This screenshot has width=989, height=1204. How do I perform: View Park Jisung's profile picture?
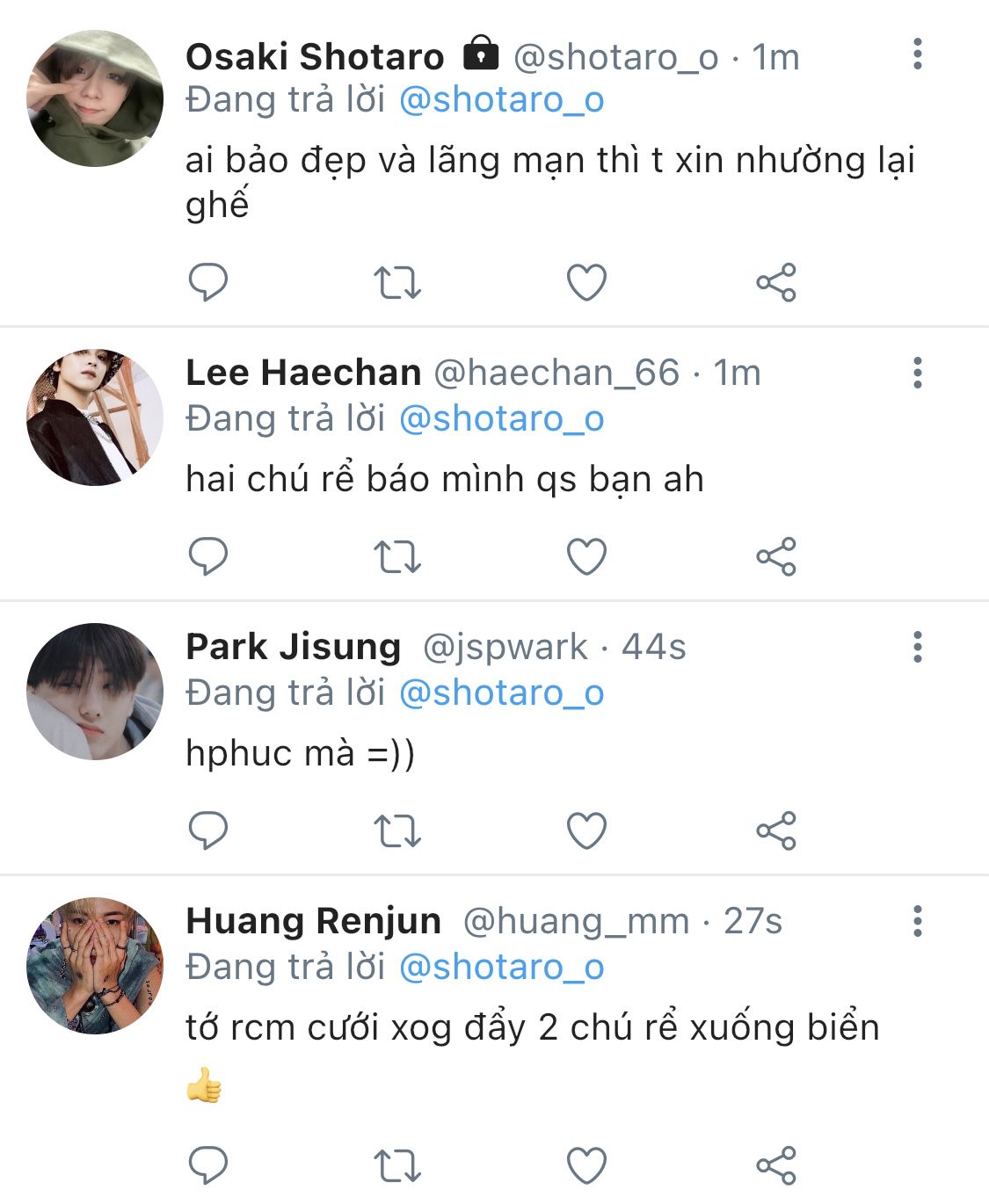[x=95, y=692]
